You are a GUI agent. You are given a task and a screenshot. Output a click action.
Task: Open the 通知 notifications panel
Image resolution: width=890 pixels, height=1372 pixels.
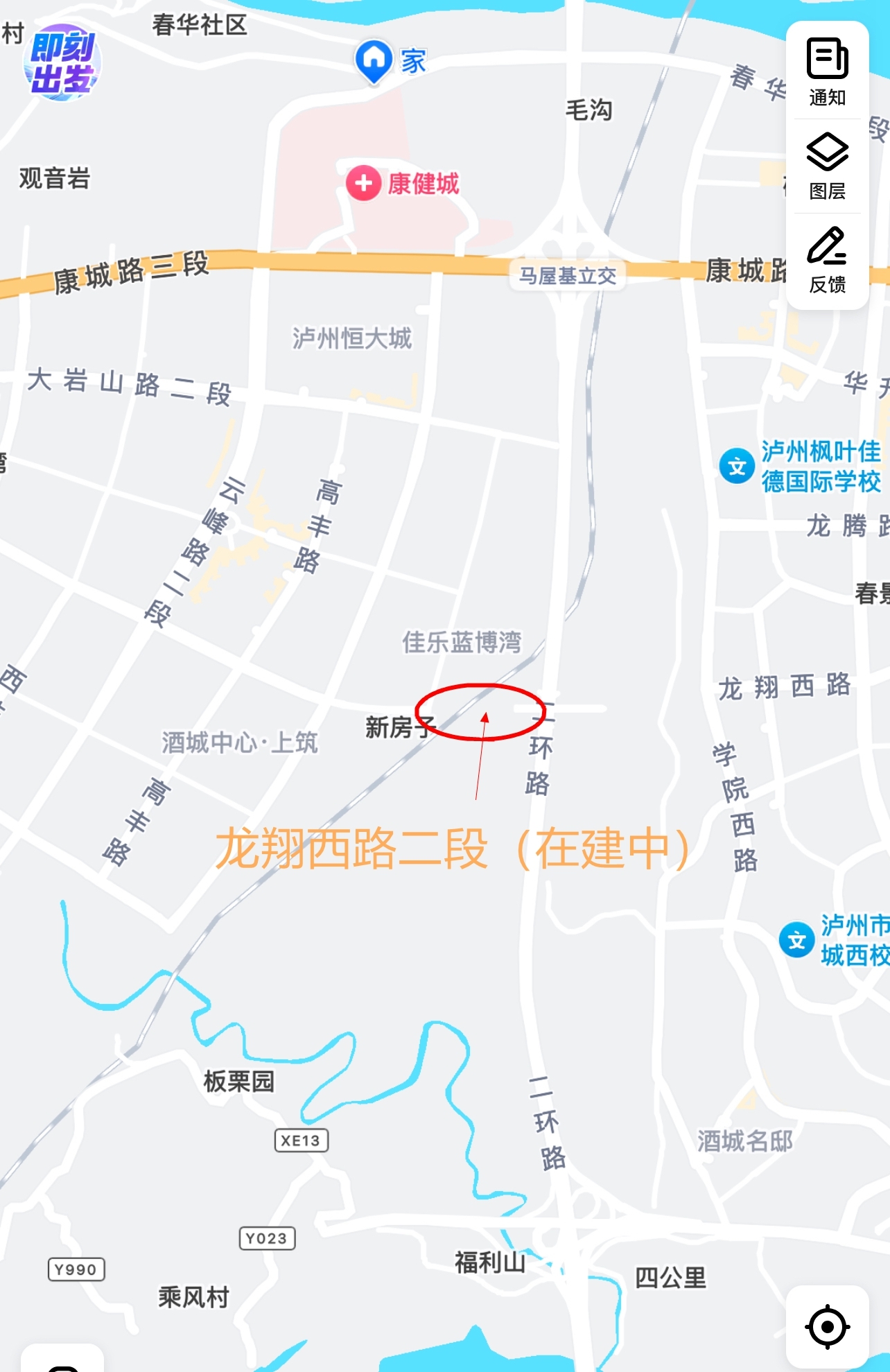click(x=827, y=71)
